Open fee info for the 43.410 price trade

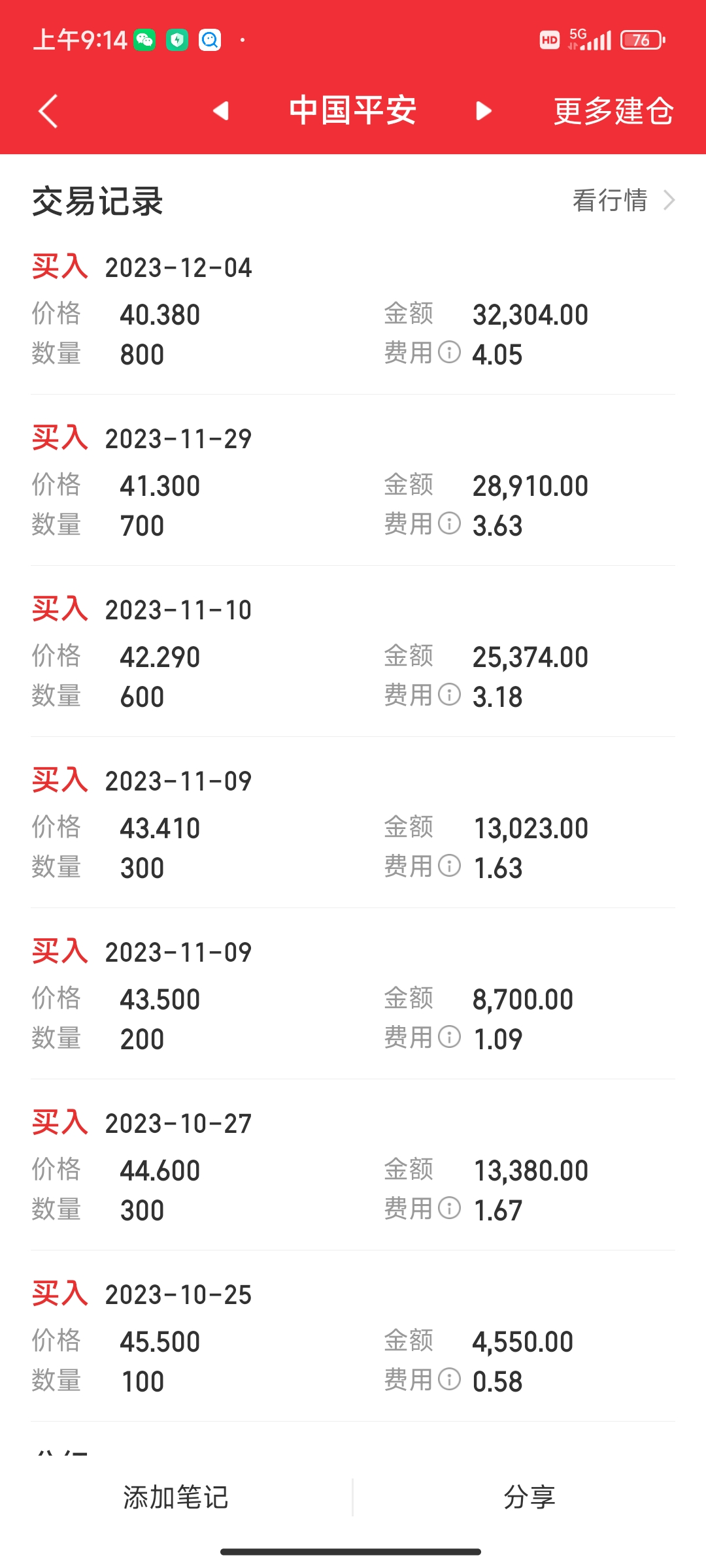pos(449,866)
